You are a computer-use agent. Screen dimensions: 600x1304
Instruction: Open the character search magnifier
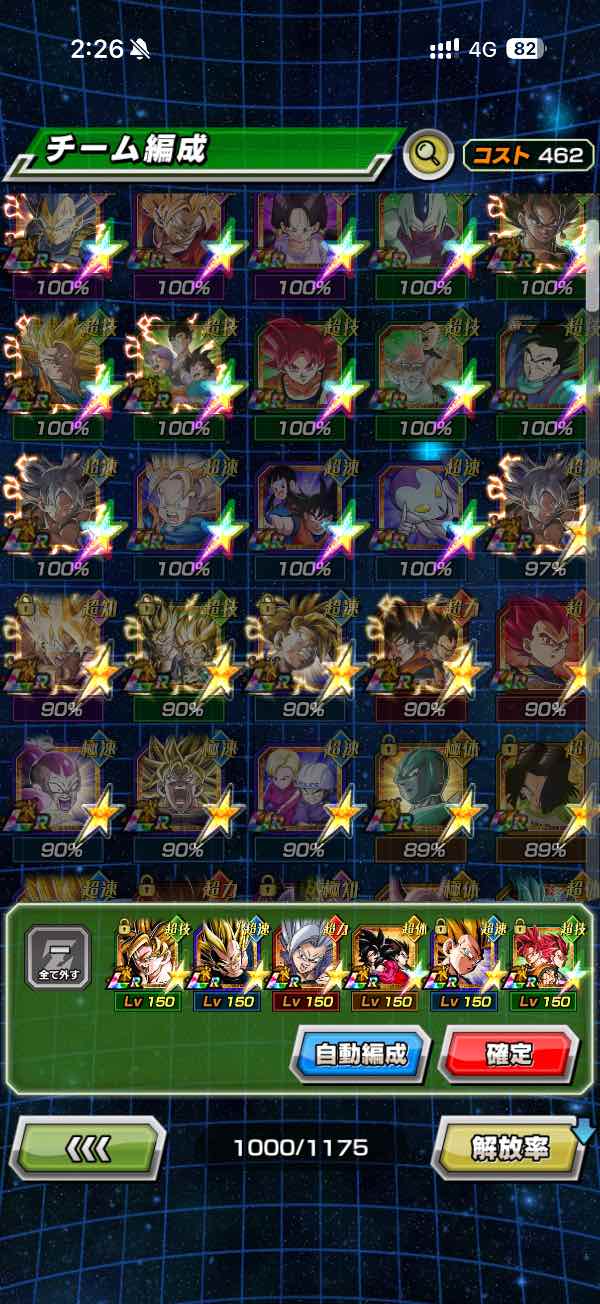(428, 154)
